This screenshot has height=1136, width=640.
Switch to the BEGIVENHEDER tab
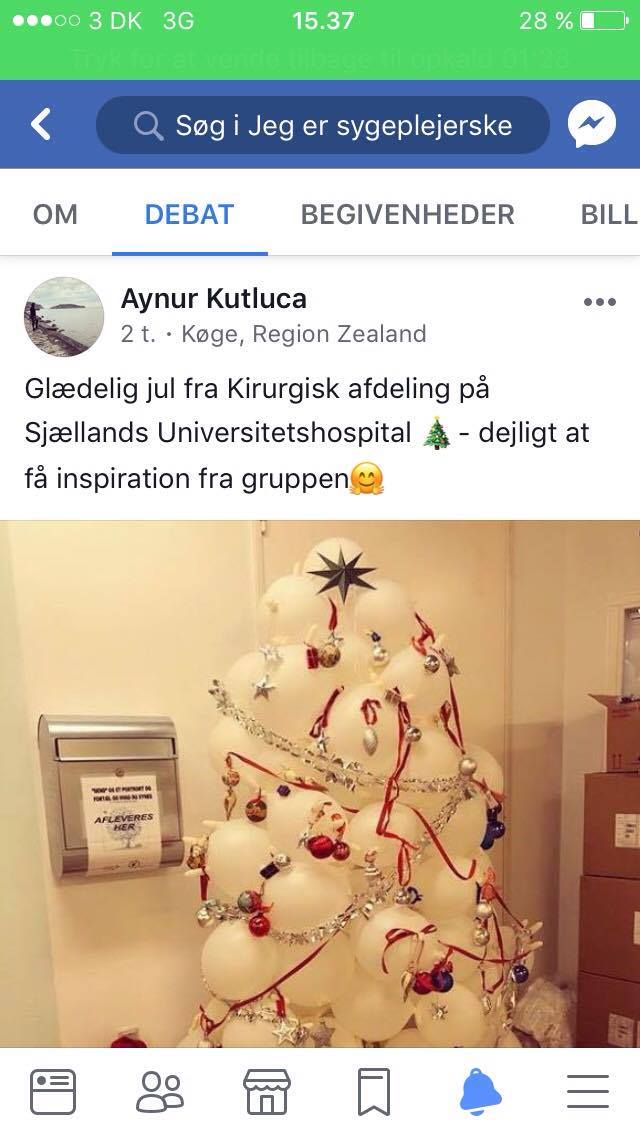(407, 214)
